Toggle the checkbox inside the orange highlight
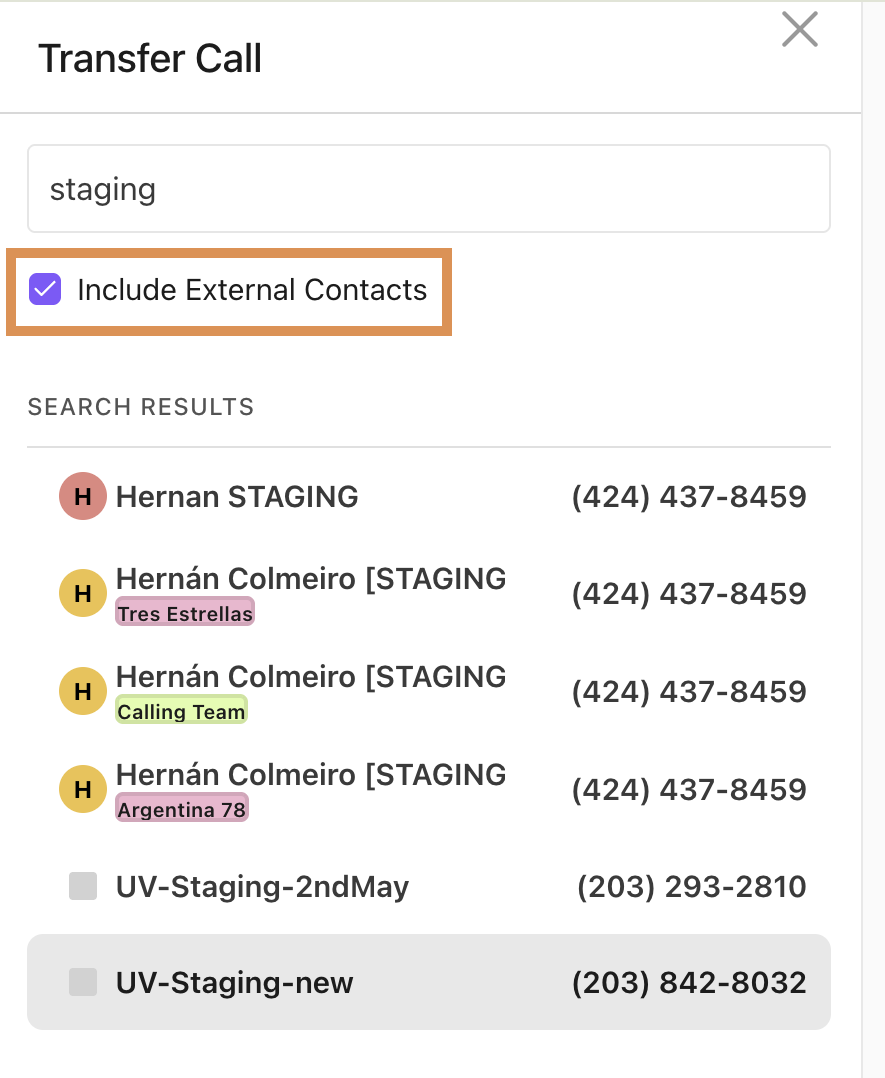Screen dimensions: 885x1078 (44, 290)
